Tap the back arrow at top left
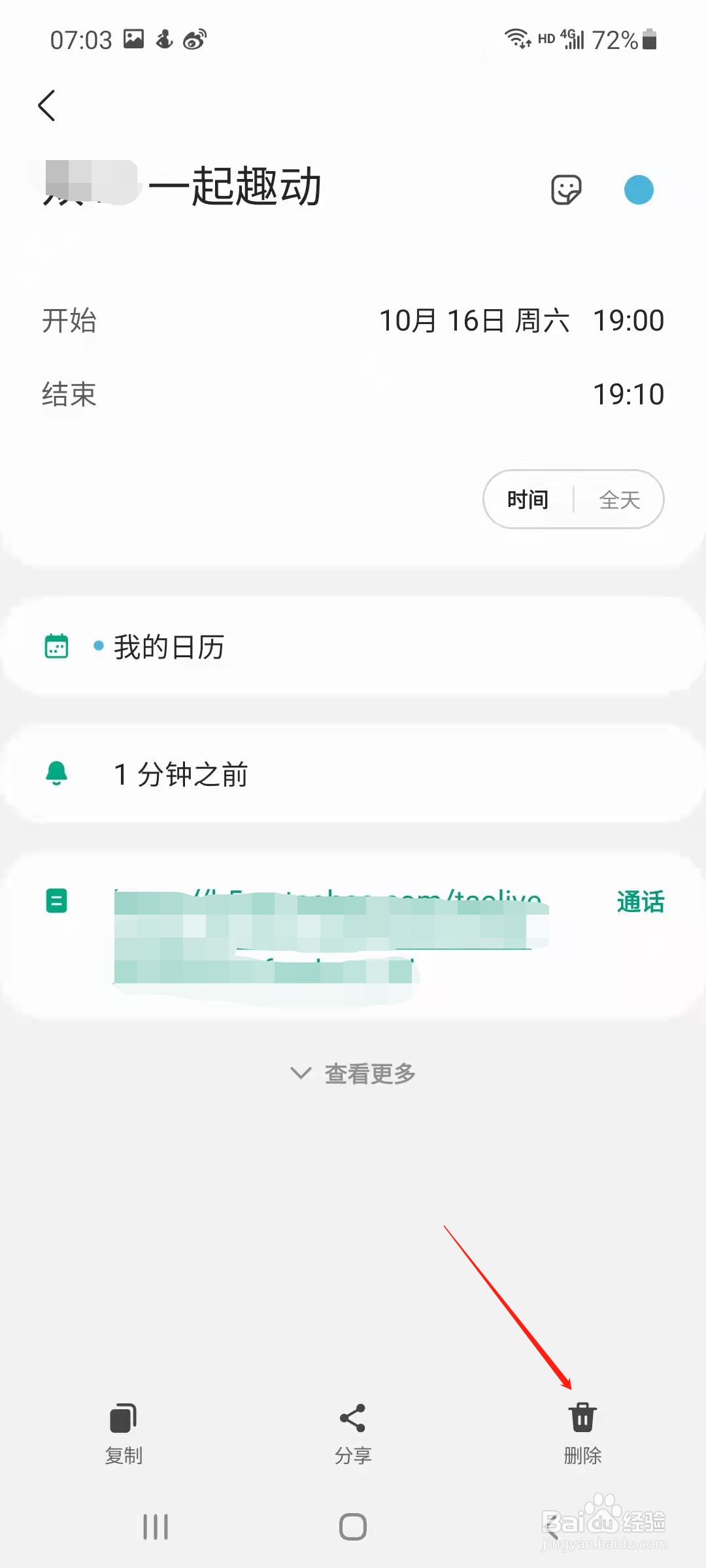This screenshot has width=706, height=1568. 46,105
